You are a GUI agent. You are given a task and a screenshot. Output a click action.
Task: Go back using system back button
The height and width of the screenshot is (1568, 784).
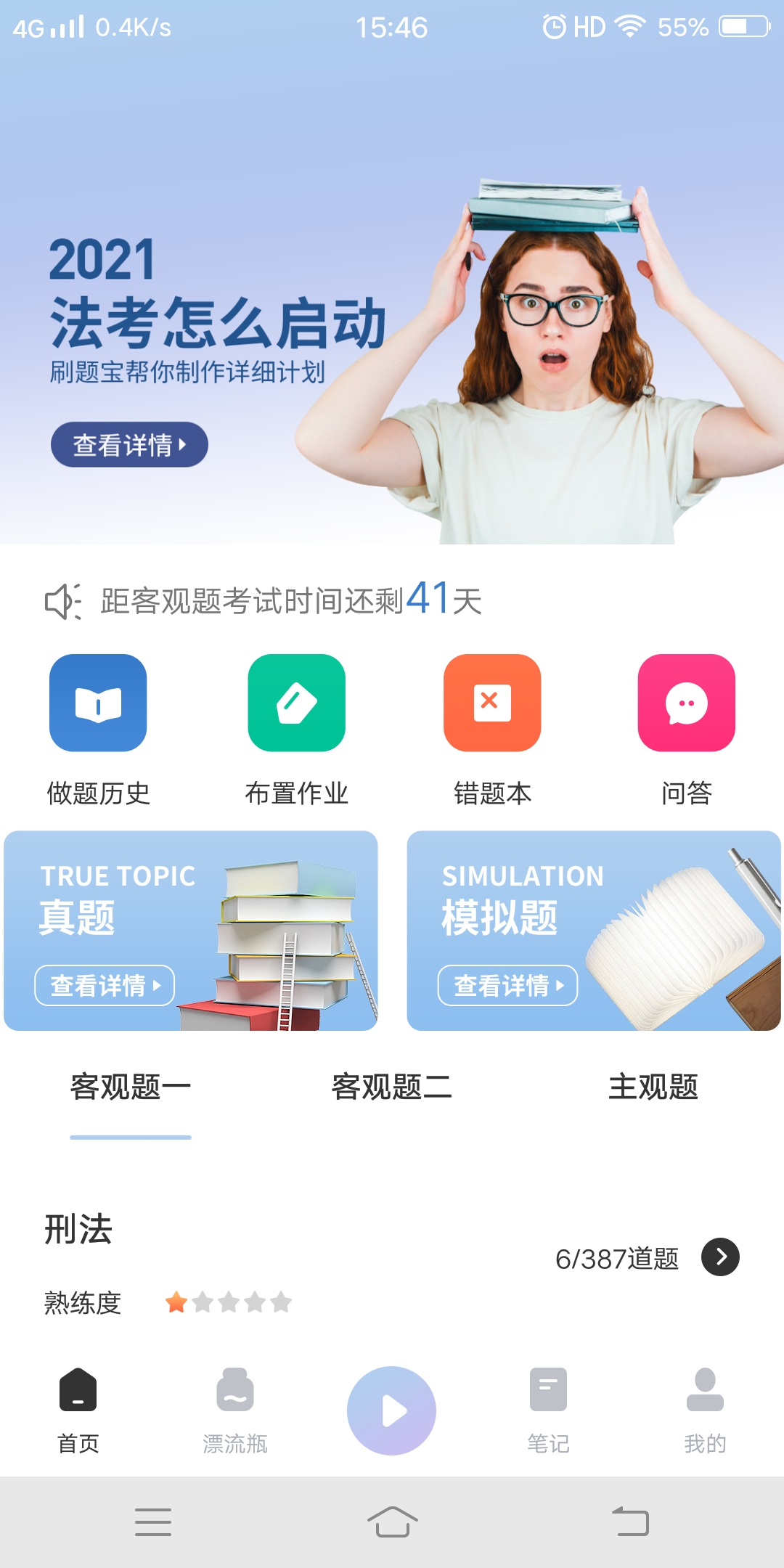(630, 1522)
